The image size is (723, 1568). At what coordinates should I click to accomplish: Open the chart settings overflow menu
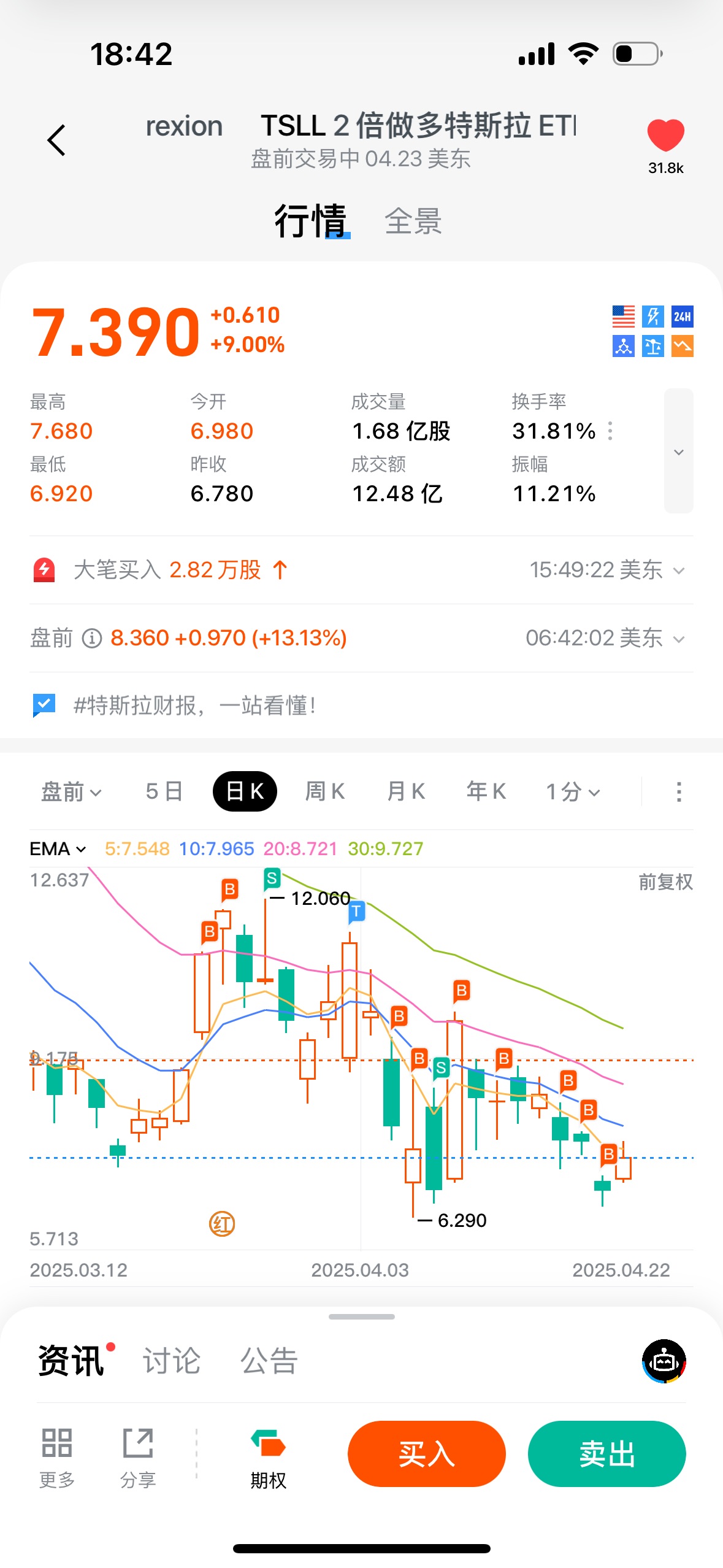tap(678, 791)
